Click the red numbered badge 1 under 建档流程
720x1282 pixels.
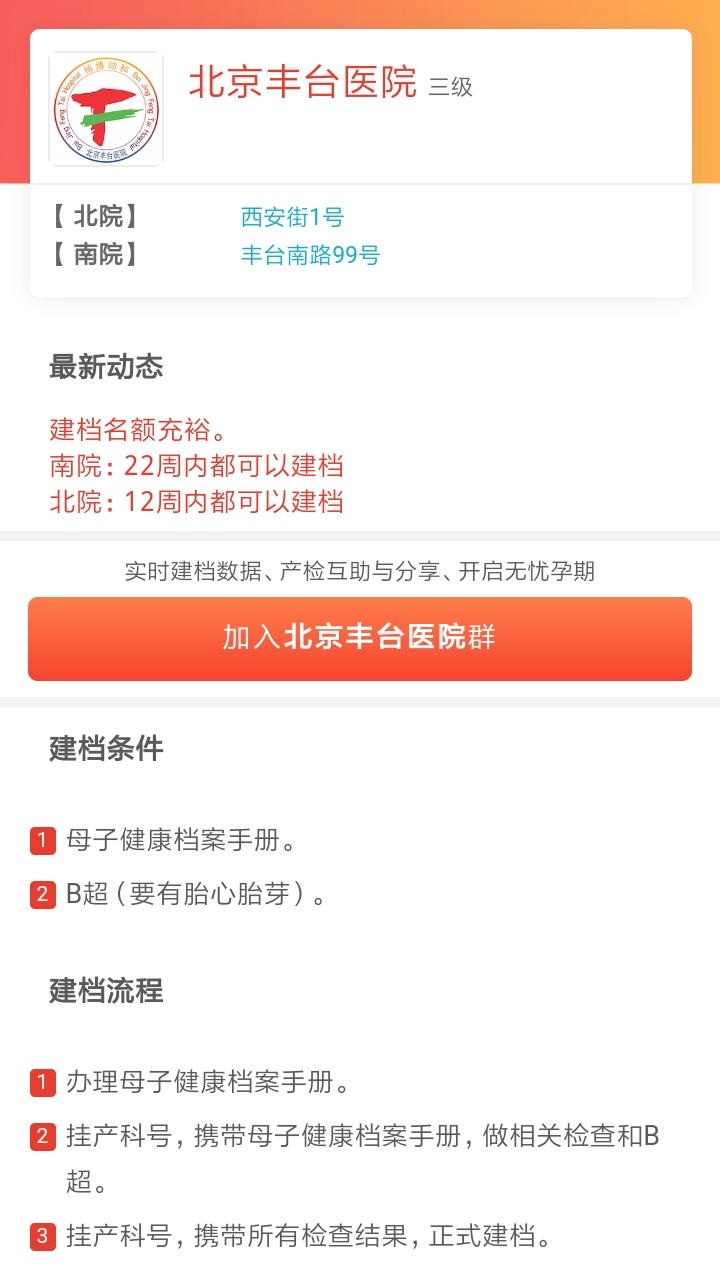[41, 1081]
